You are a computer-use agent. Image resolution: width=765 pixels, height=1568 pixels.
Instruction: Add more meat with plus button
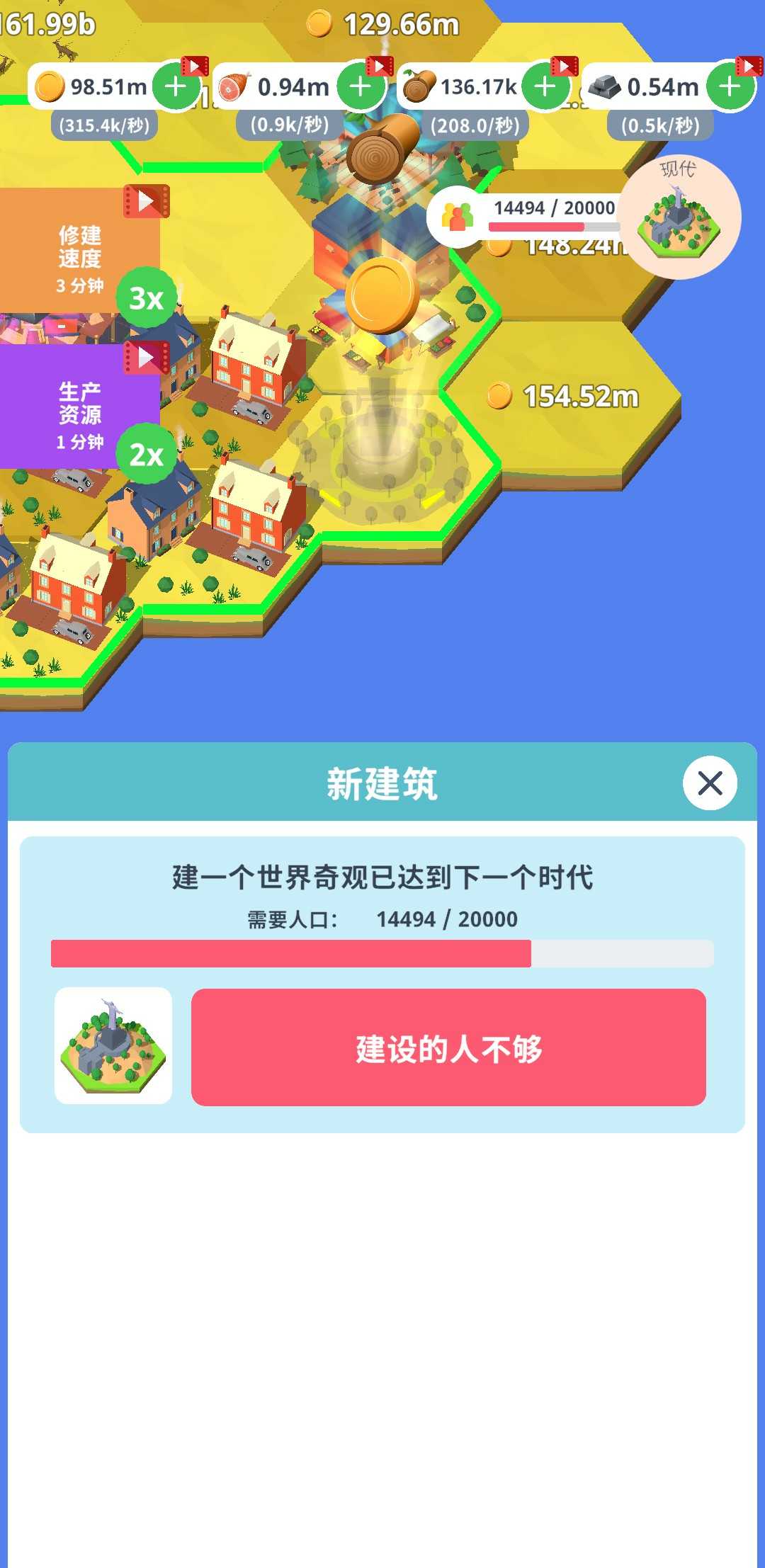[x=360, y=87]
